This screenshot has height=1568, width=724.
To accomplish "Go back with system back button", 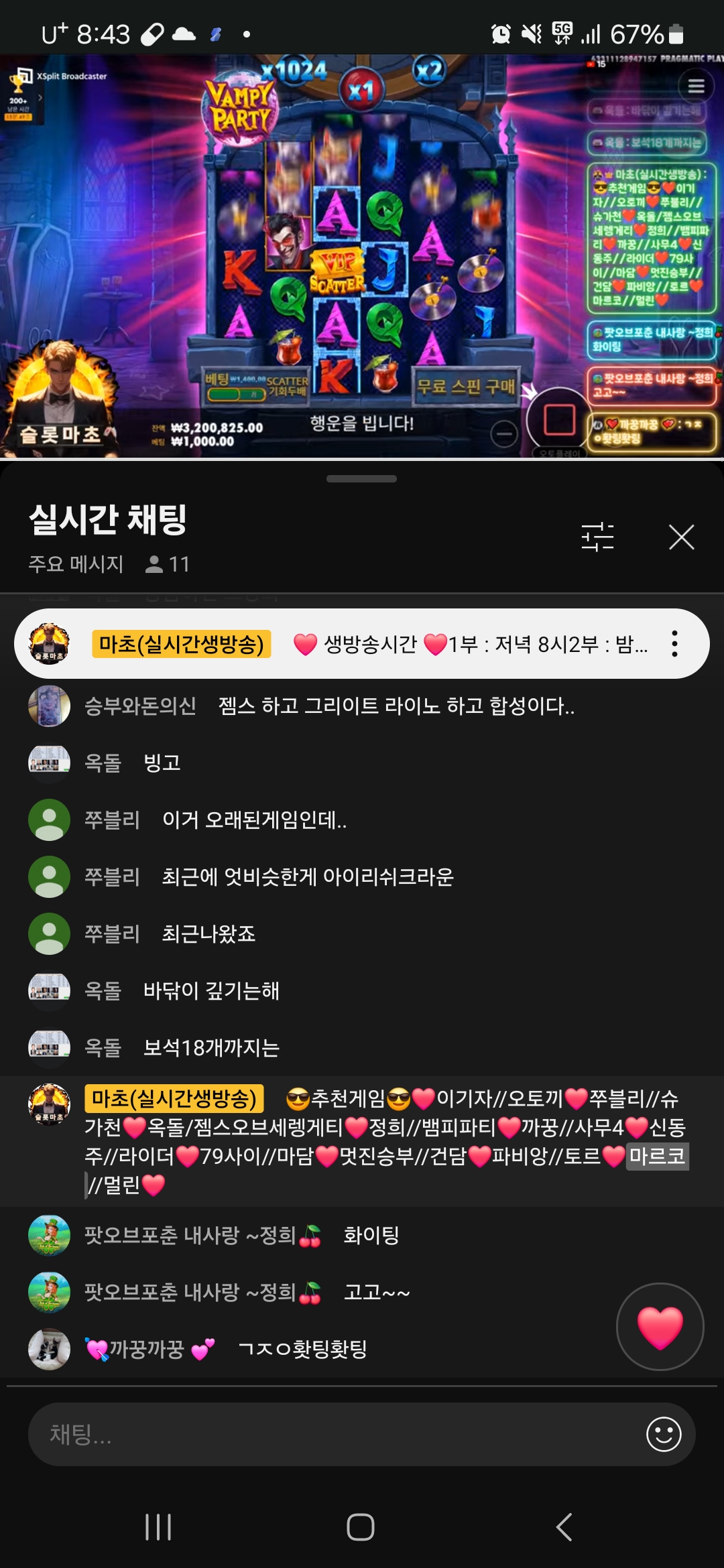I will (x=564, y=1527).
